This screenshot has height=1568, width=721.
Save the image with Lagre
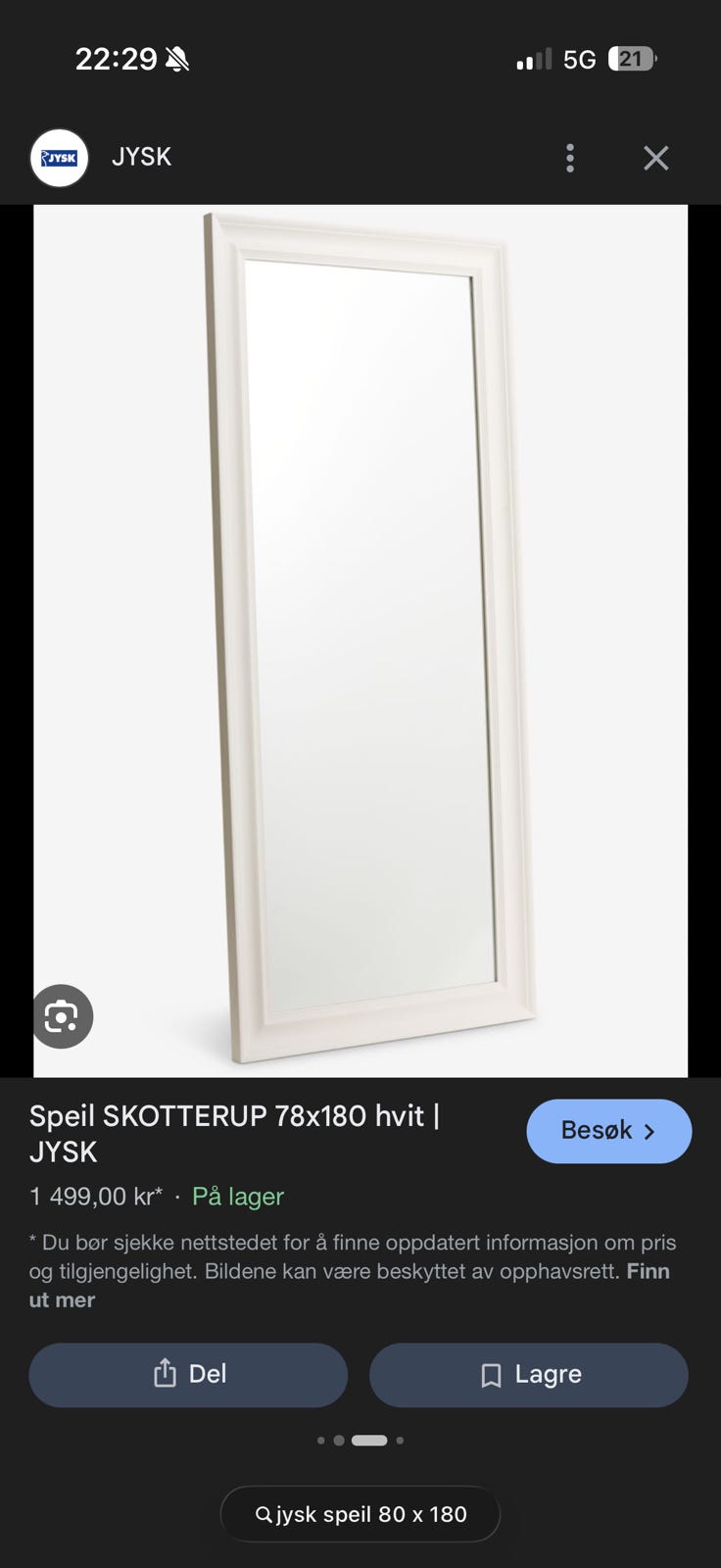tap(528, 1374)
